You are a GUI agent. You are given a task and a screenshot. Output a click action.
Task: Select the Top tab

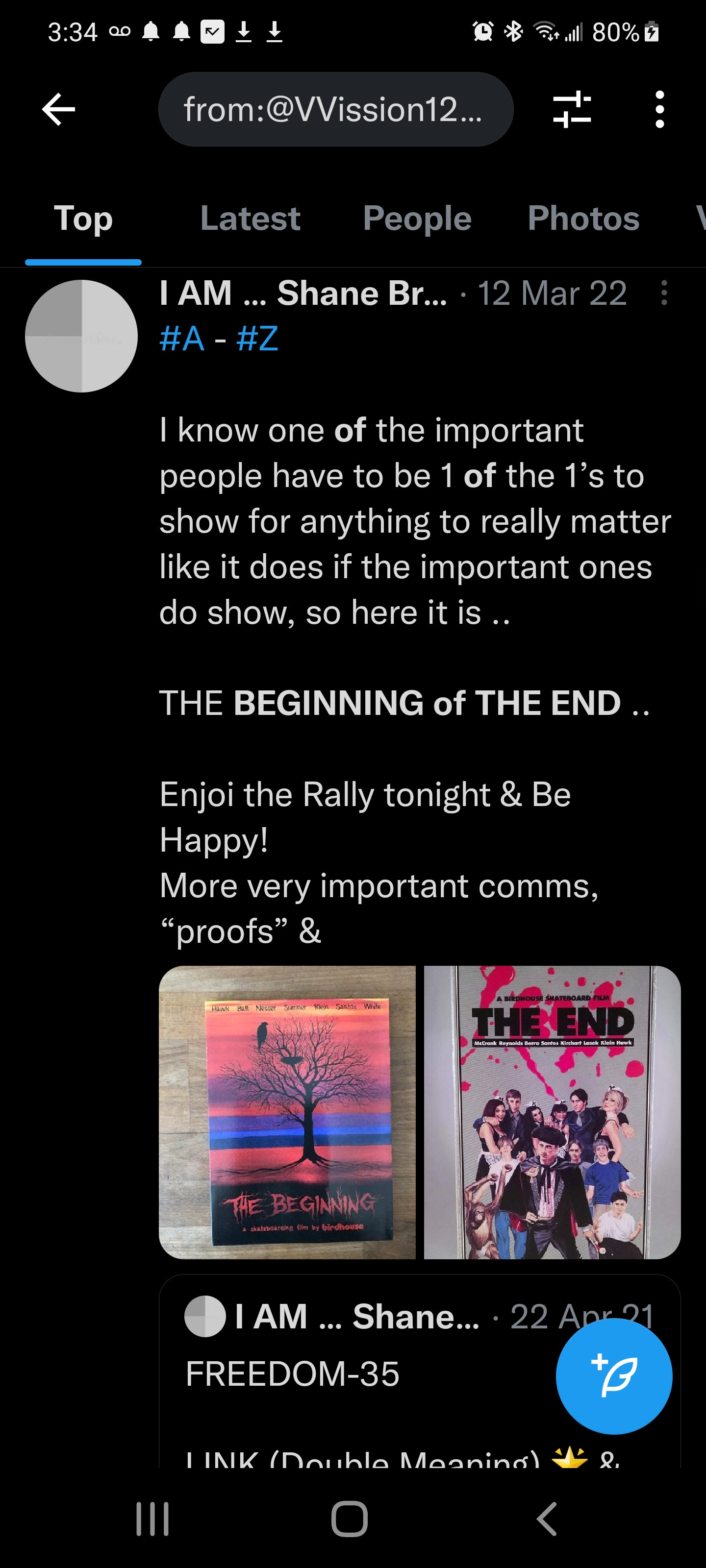pos(83,219)
